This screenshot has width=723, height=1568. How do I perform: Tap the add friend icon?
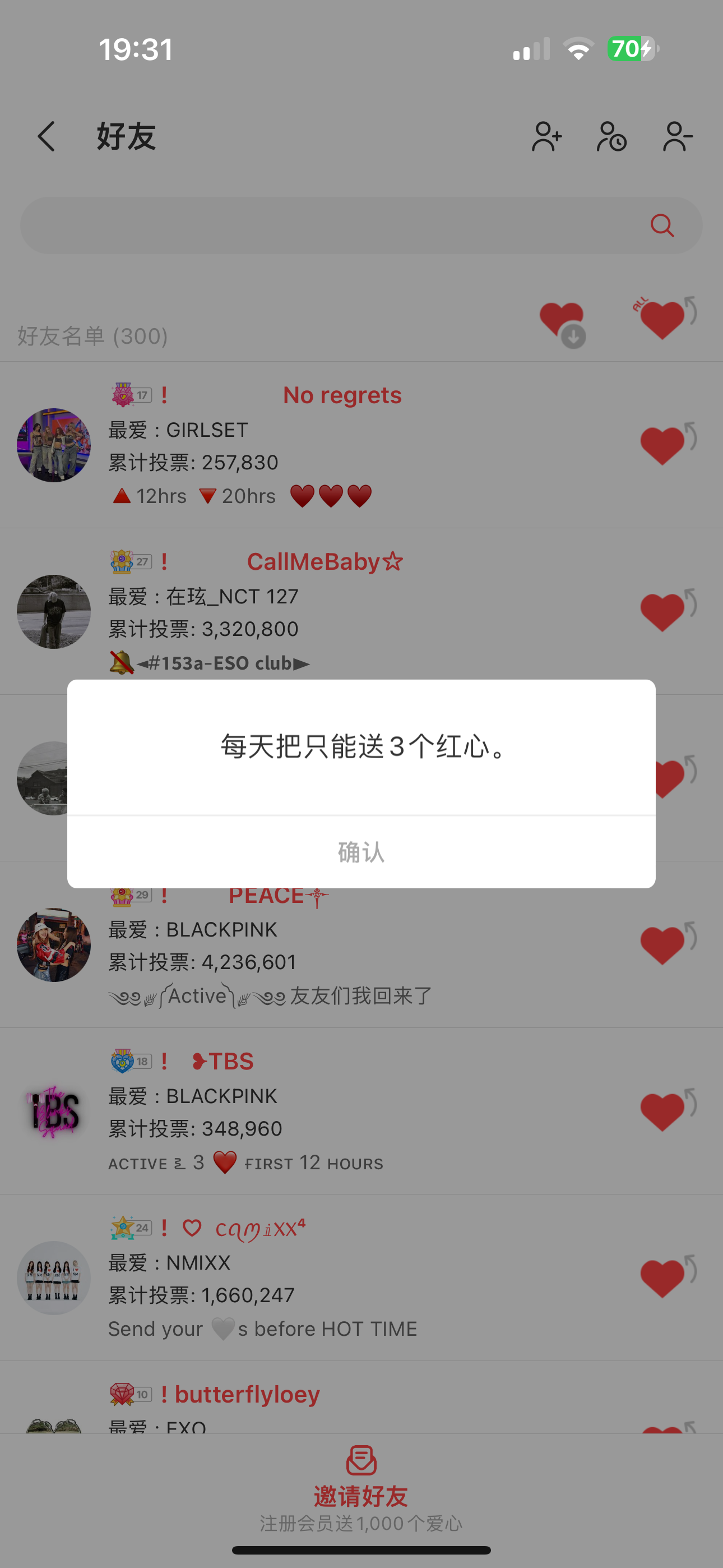[x=546, y=137]
